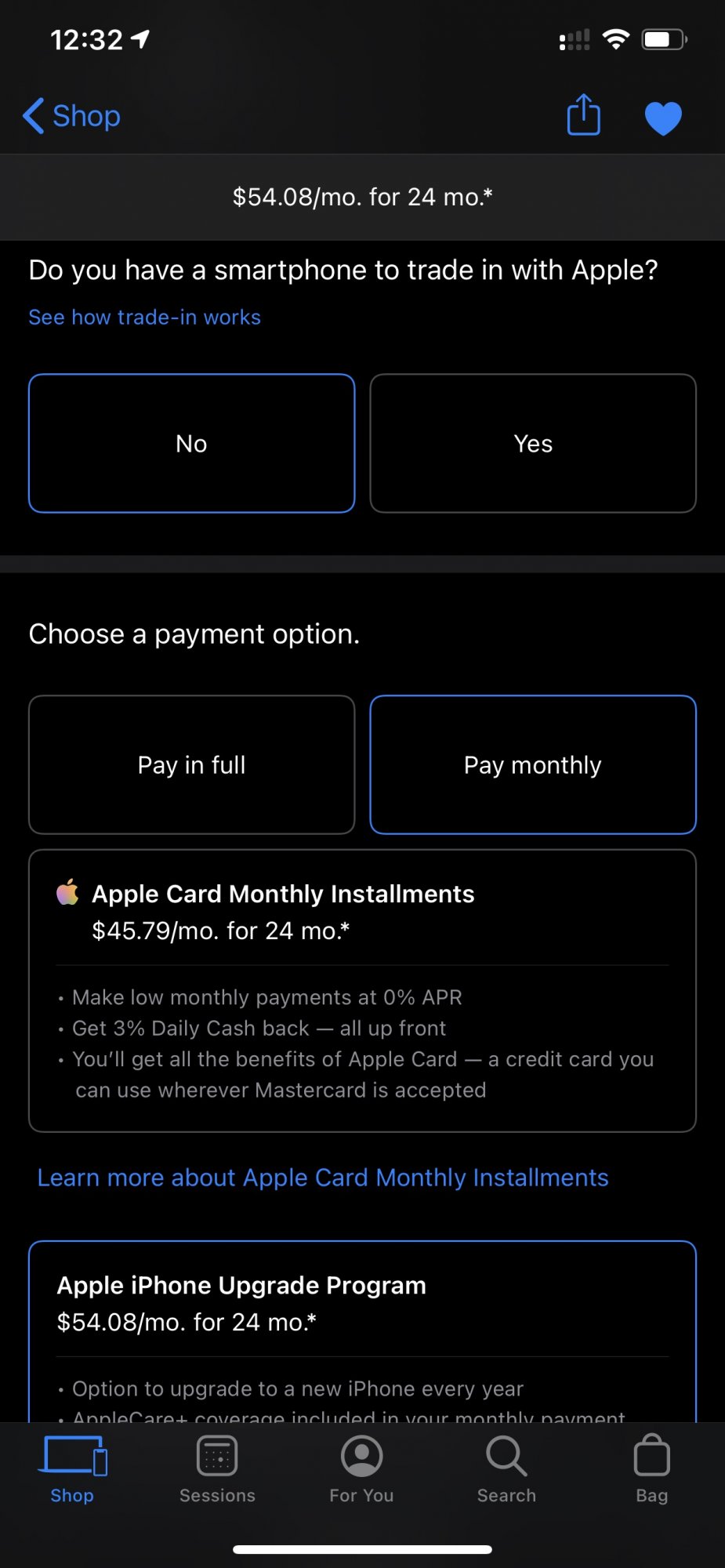Switch to the For You tab

[x=361, y=1469]
